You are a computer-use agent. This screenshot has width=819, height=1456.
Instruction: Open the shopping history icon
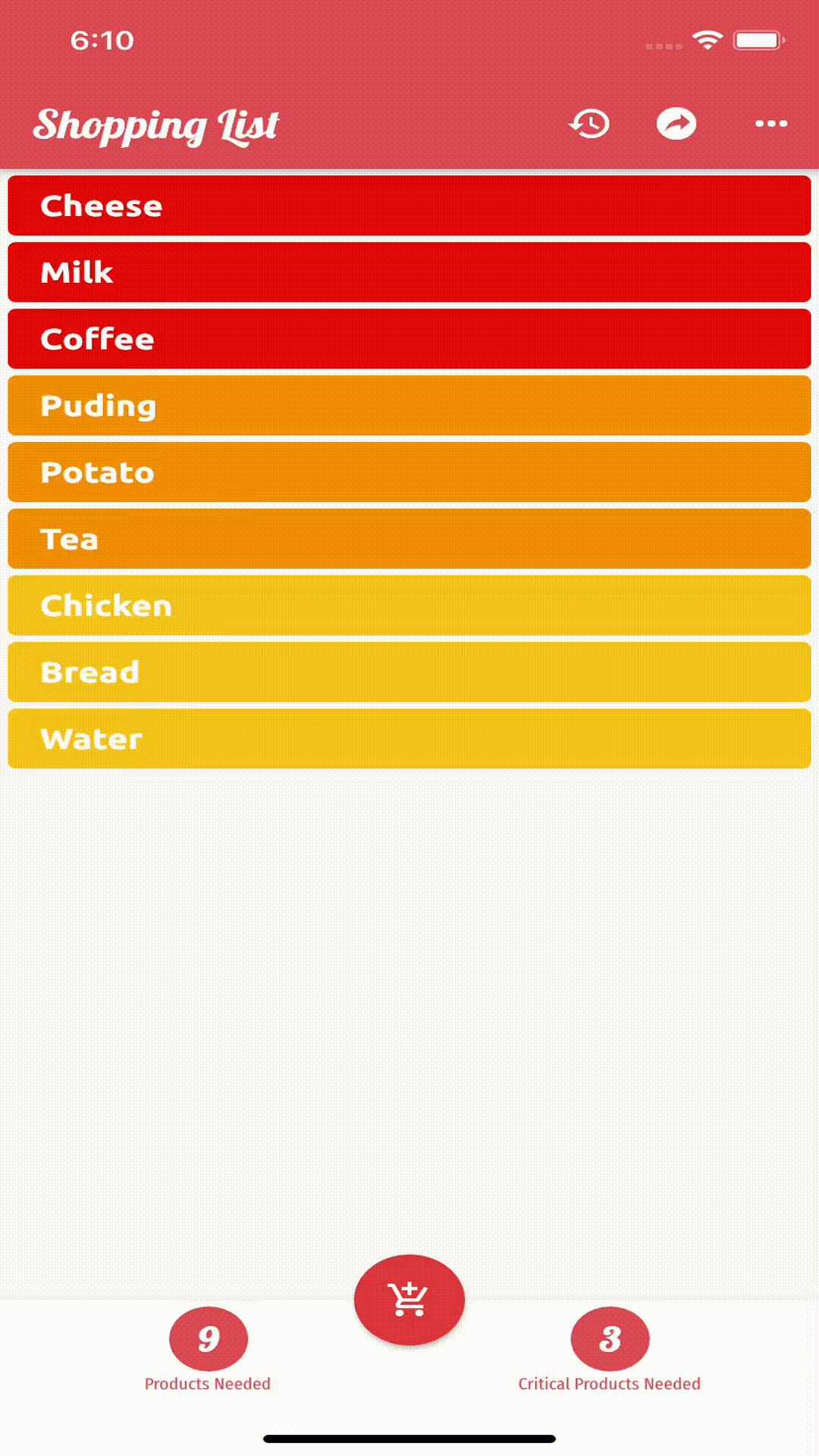[x=589, y=124]
